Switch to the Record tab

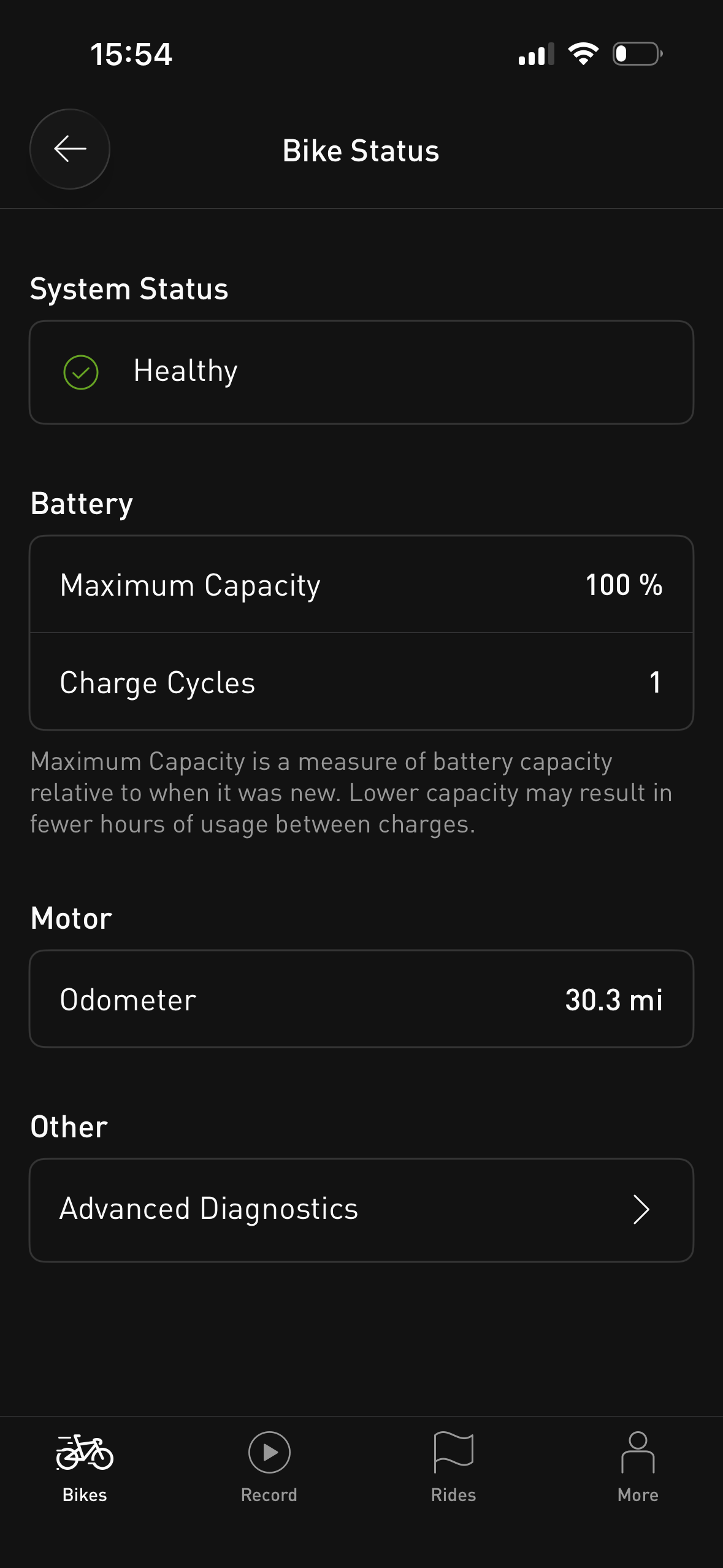pyautogui.click(x=269, y=1467)
